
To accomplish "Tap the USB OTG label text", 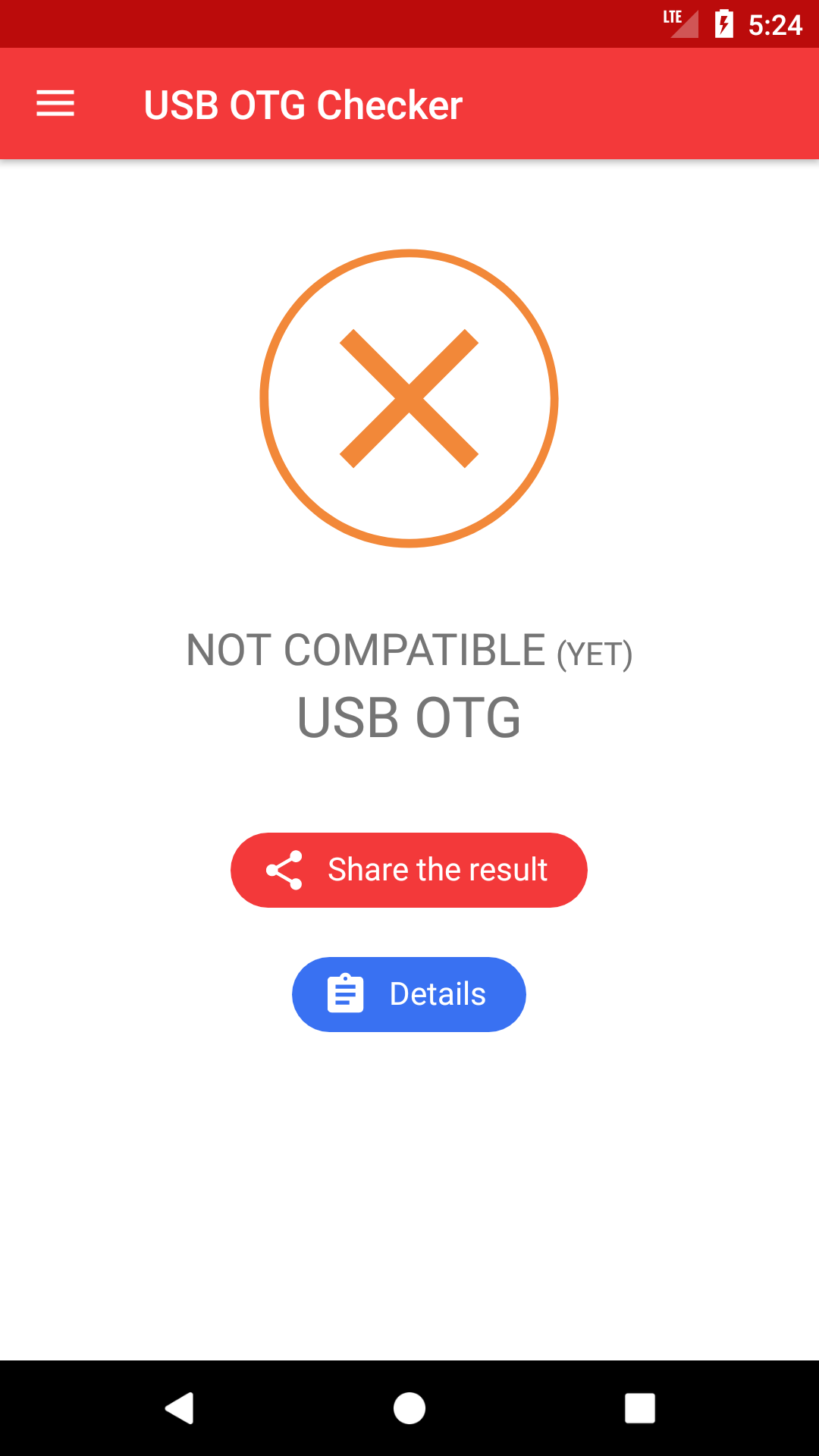I will 409,717.
